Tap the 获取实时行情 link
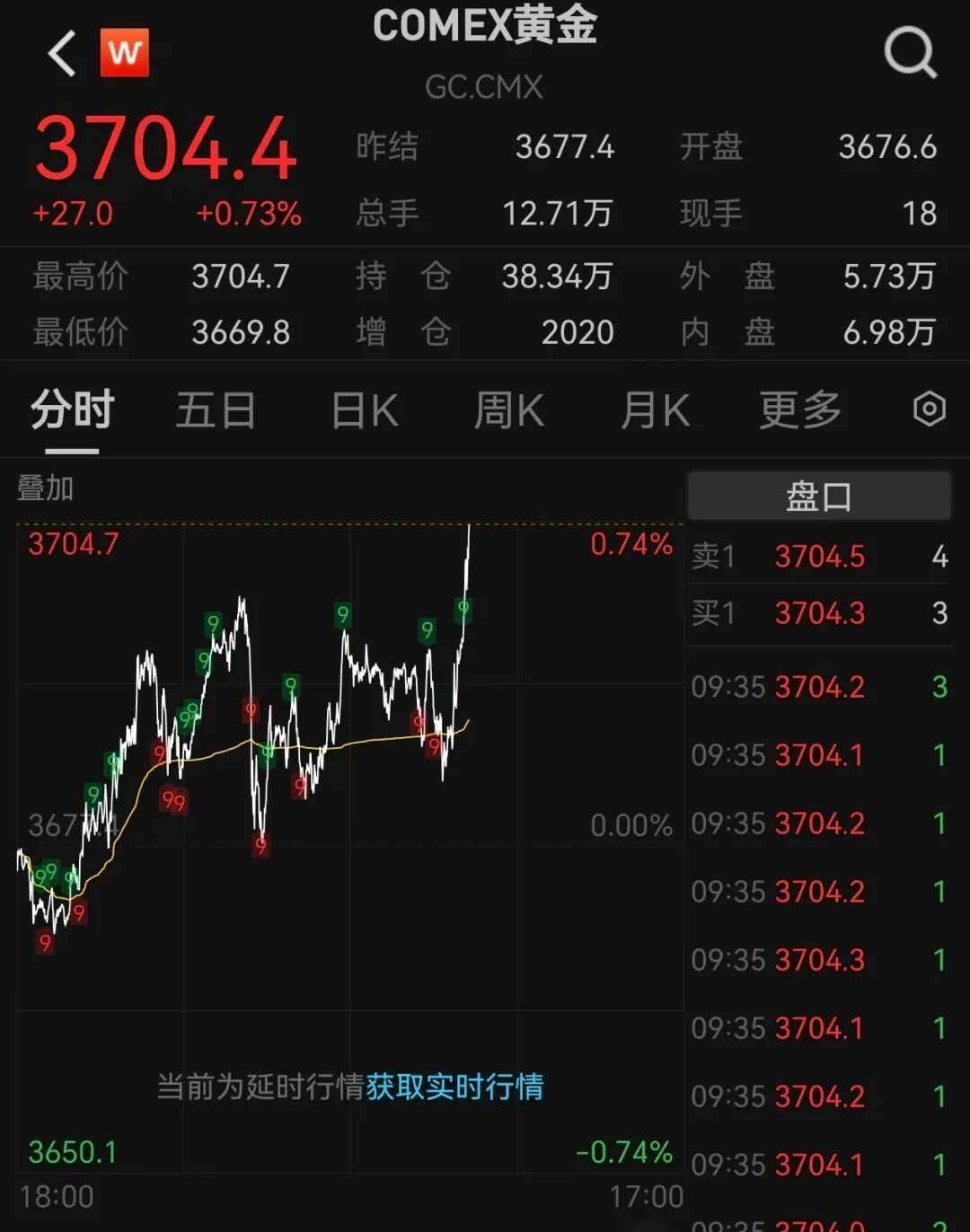This screenshot has height=1232, width=970. pyautogui.click(x=454, y=1087)
